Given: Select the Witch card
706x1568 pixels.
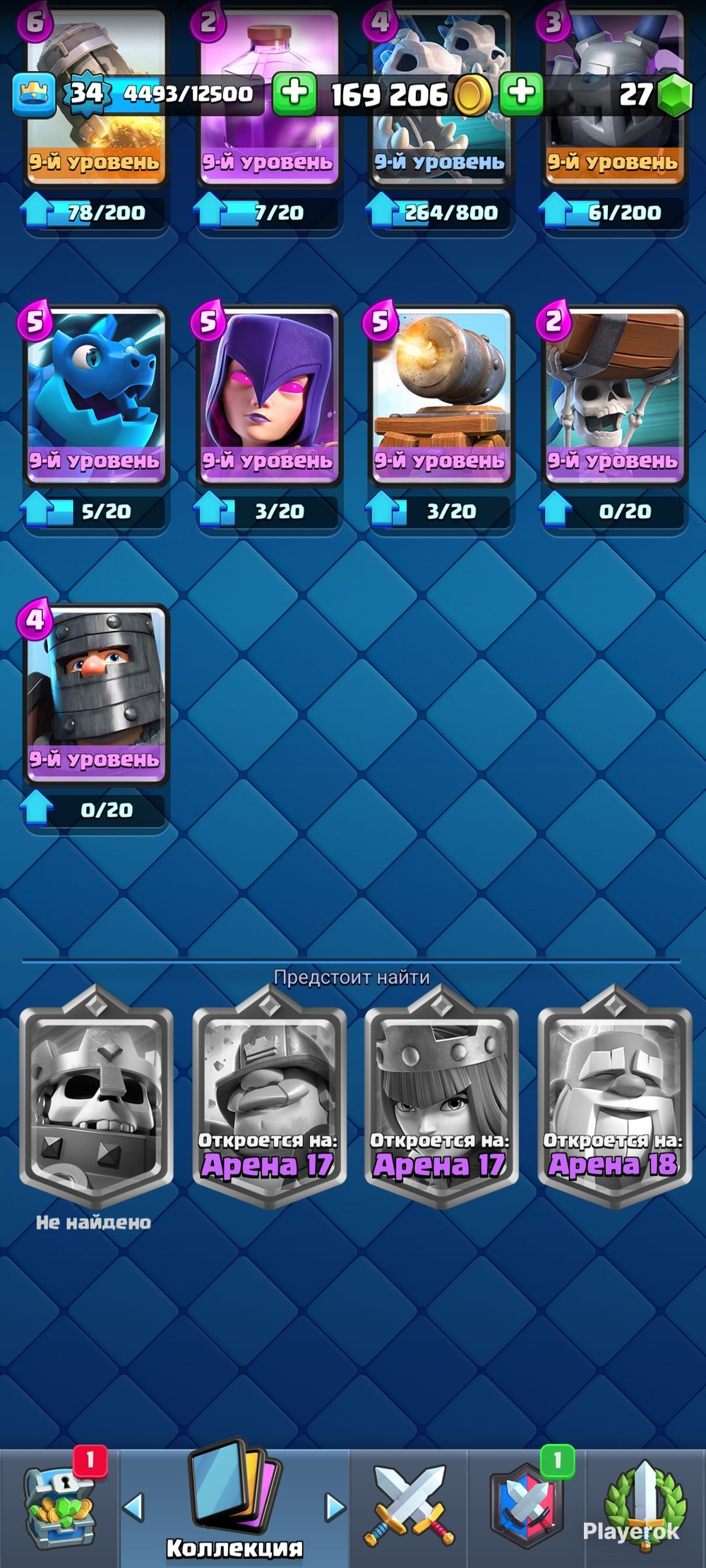Looking at the screenshot, I should click(268, 397).
